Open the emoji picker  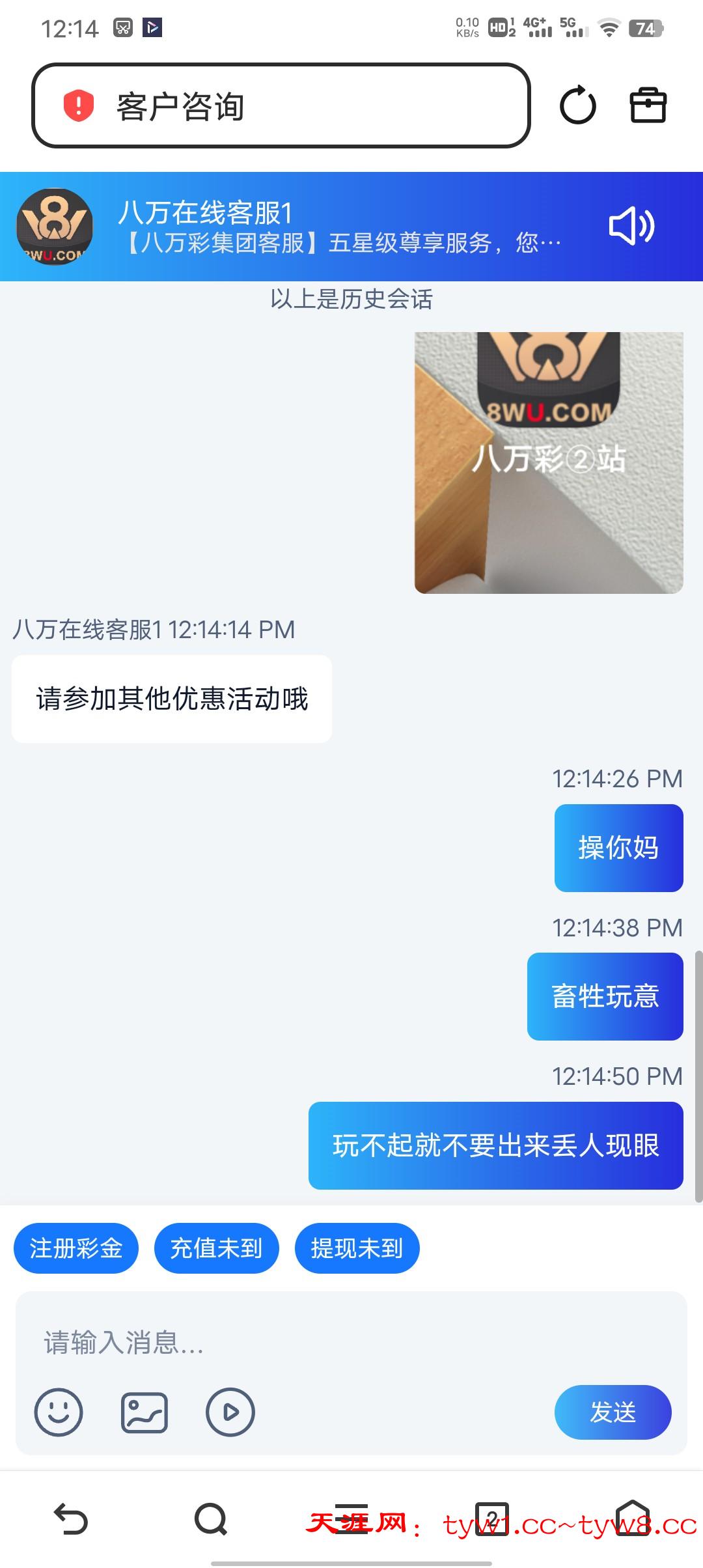point(59,1412)
